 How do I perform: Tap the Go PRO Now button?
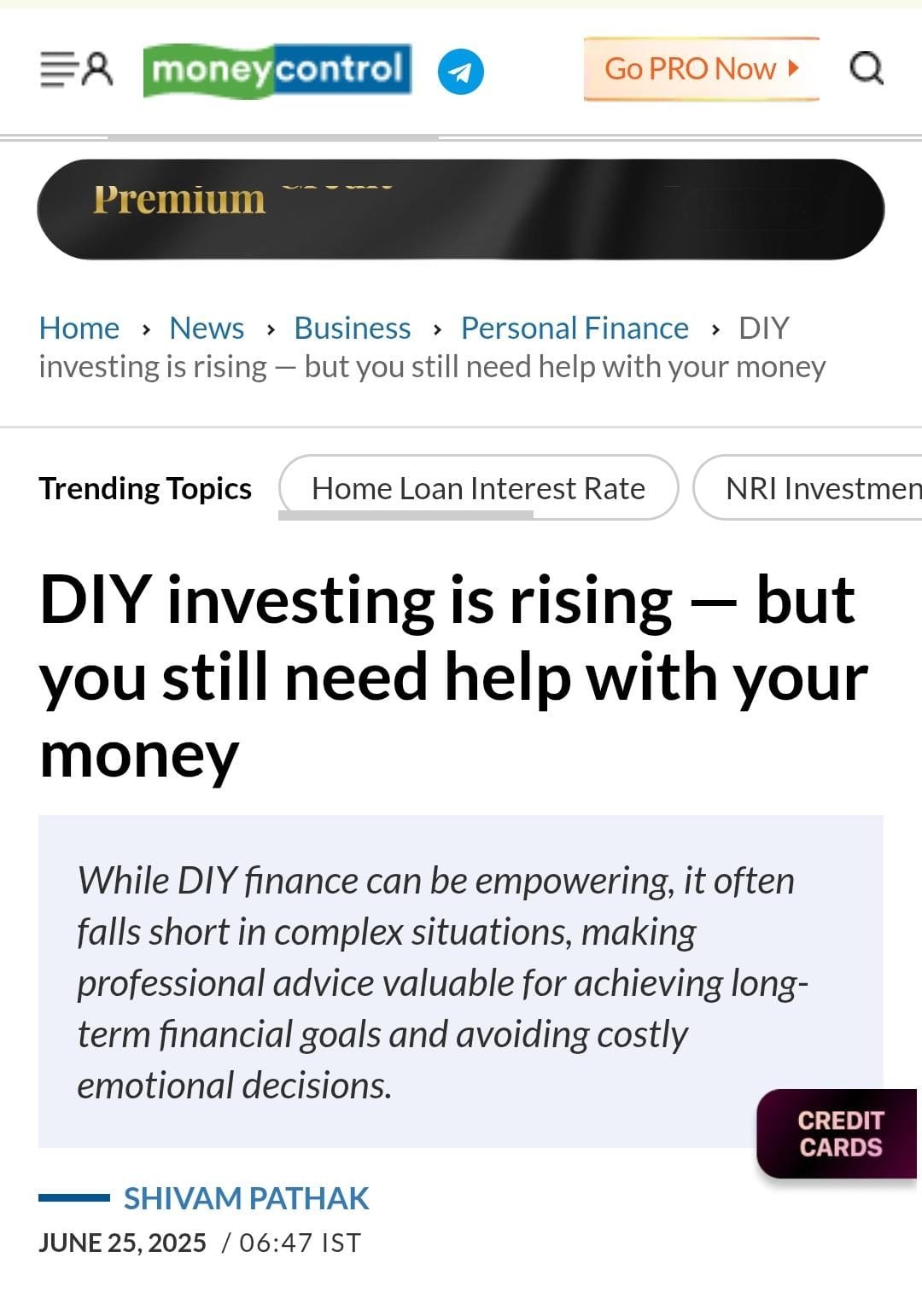pos(701,69)
